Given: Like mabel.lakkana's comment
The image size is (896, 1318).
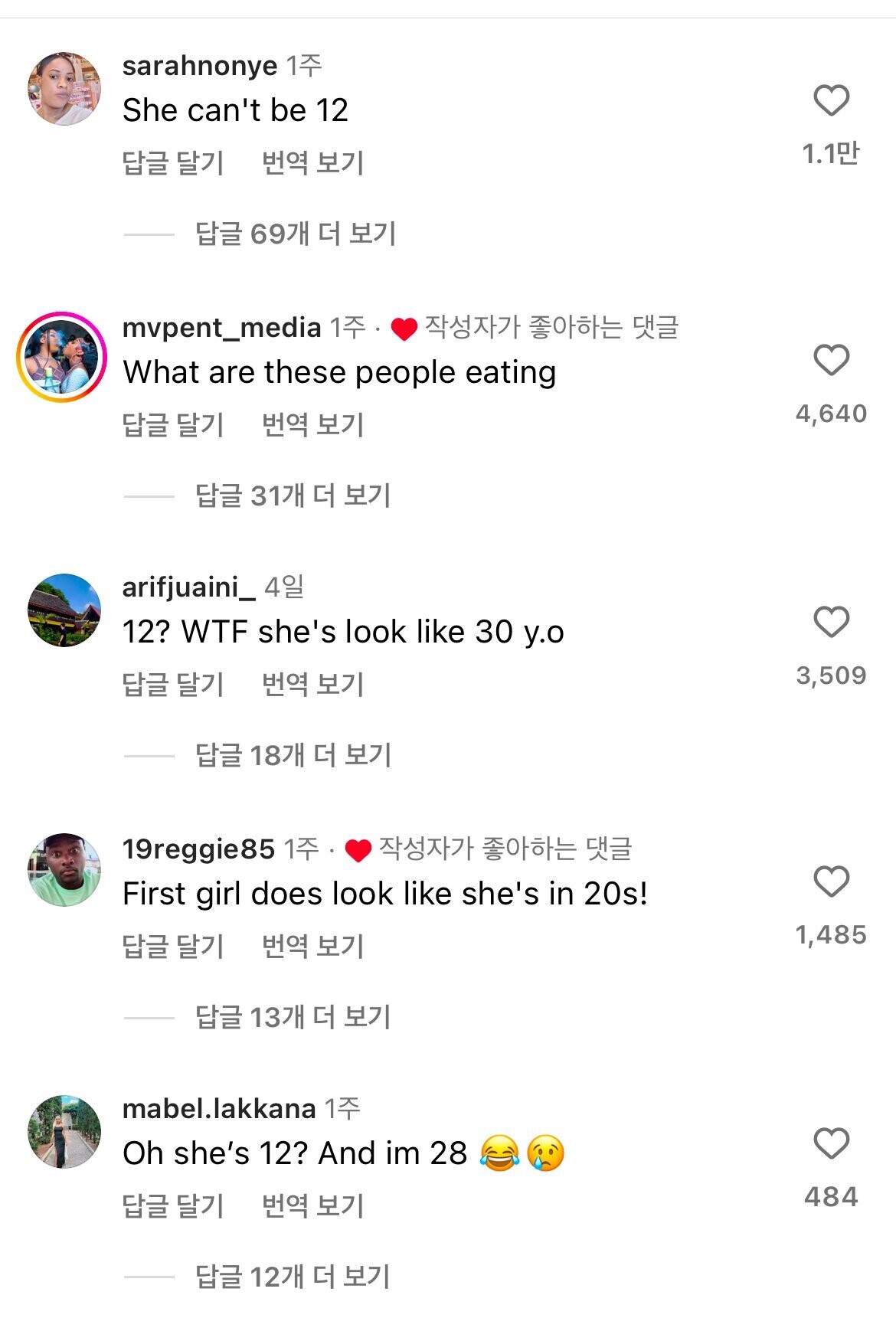Looking at the screenshot, I should [831, 1143].
